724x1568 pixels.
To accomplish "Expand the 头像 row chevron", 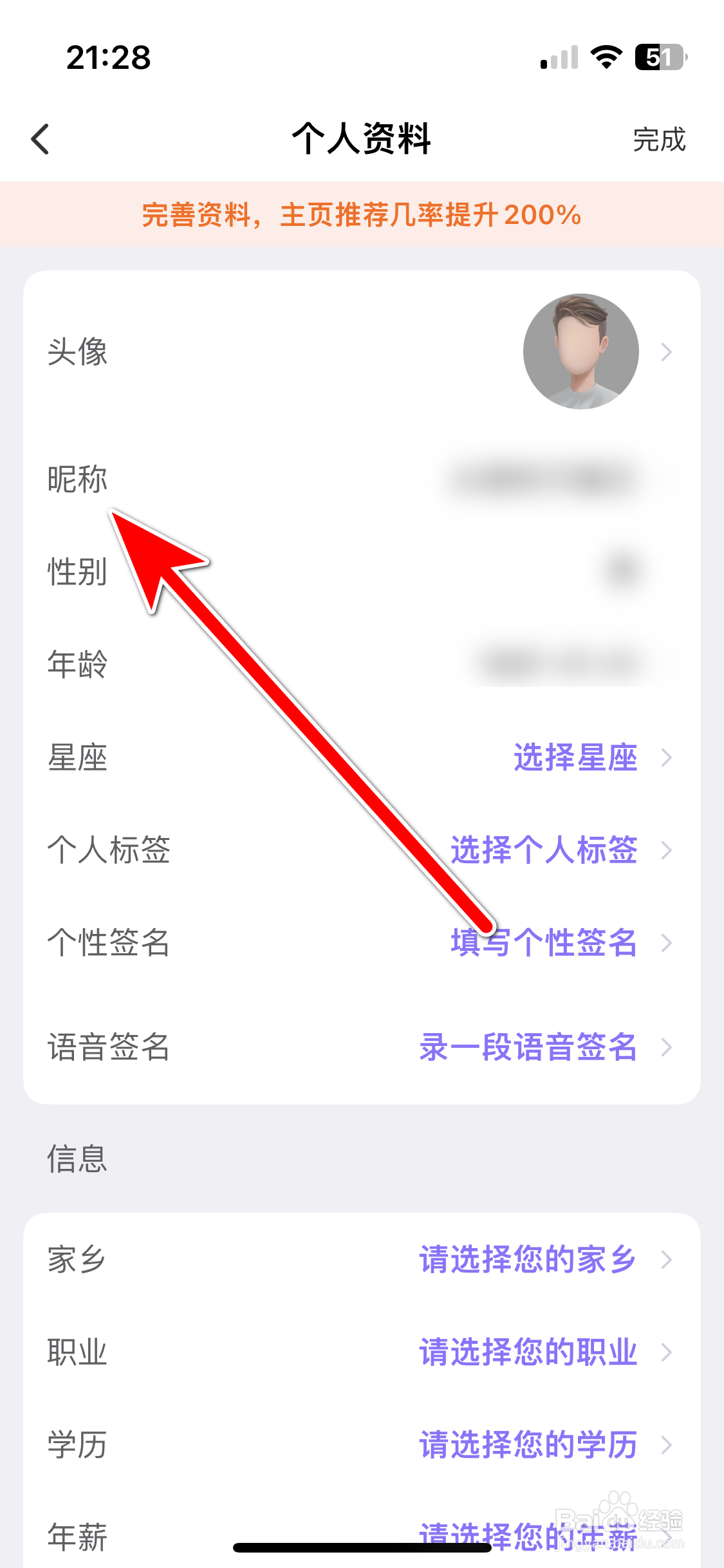I will 665,351.
